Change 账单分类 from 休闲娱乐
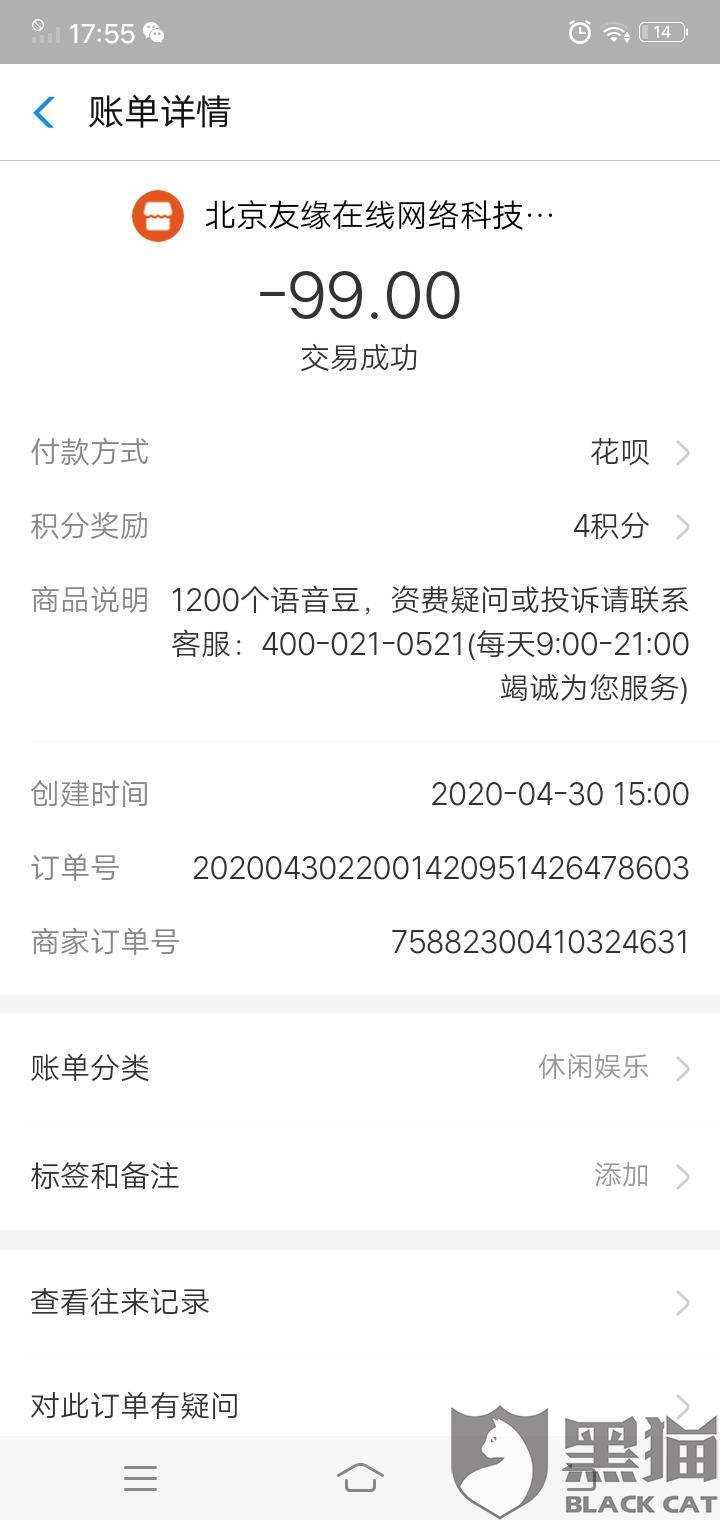Image resolution: width=720 pixels, height=1520 pixels. pos(360,1068)
